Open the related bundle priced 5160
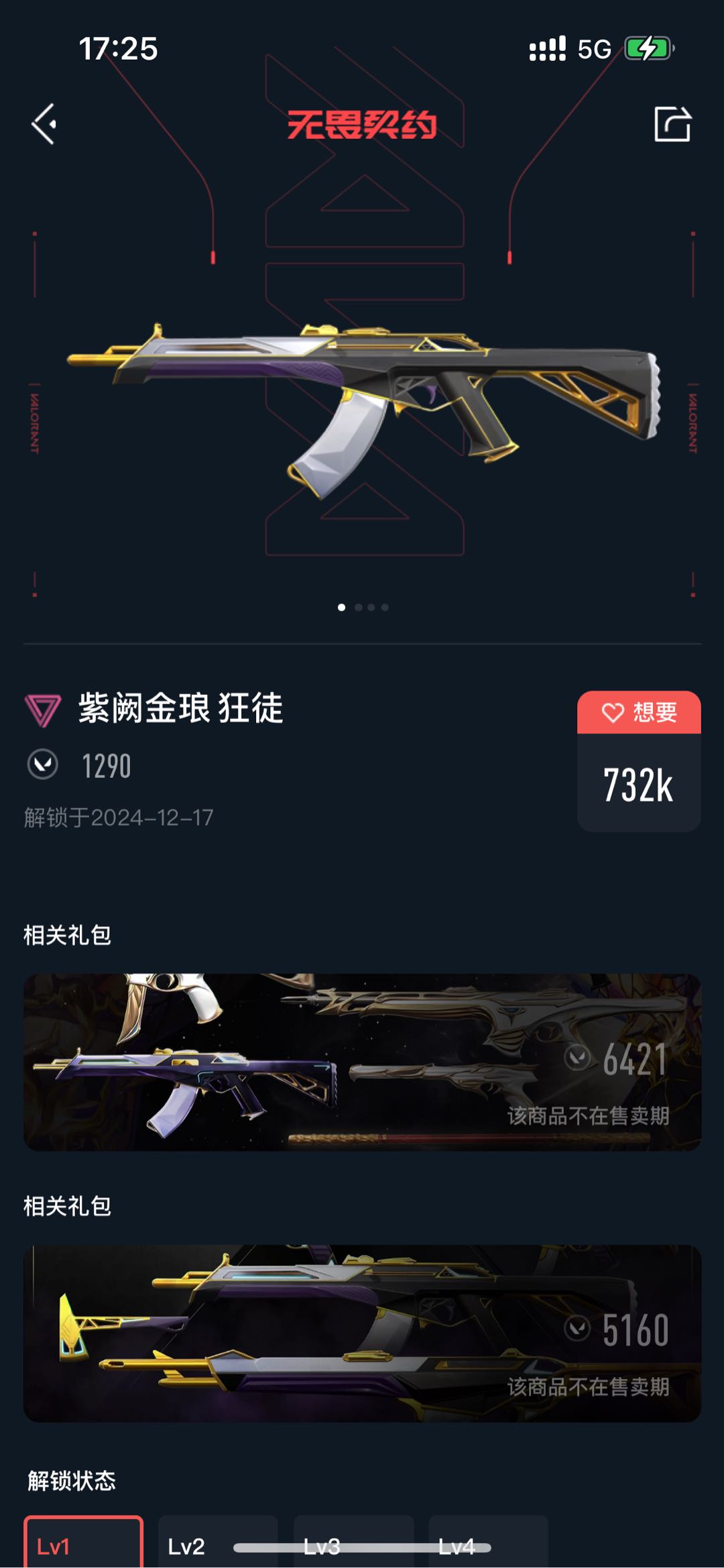This screenshot has width=724, height=1568. (x=362, y=1333)
